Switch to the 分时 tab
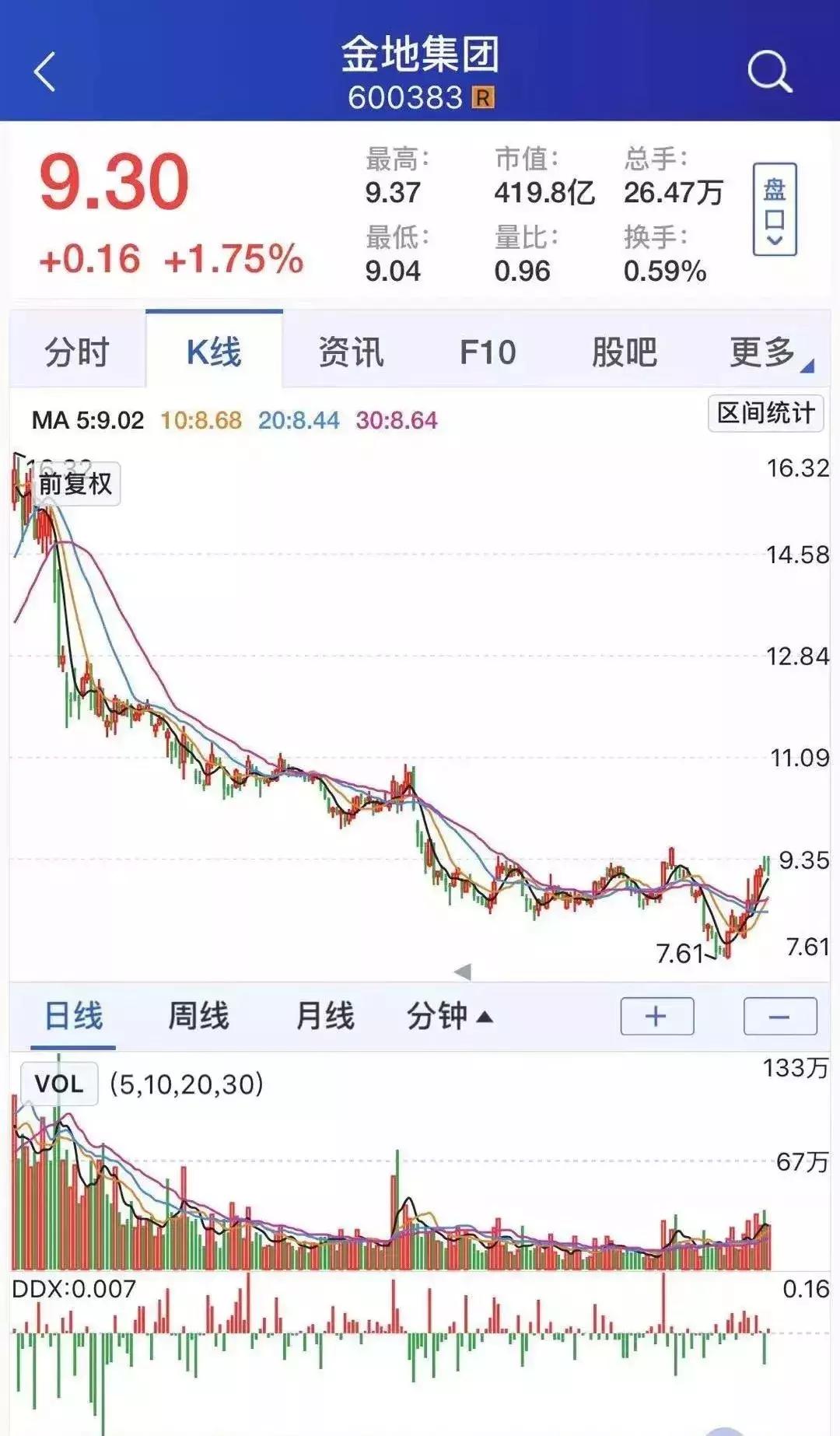 coord(77,352)
